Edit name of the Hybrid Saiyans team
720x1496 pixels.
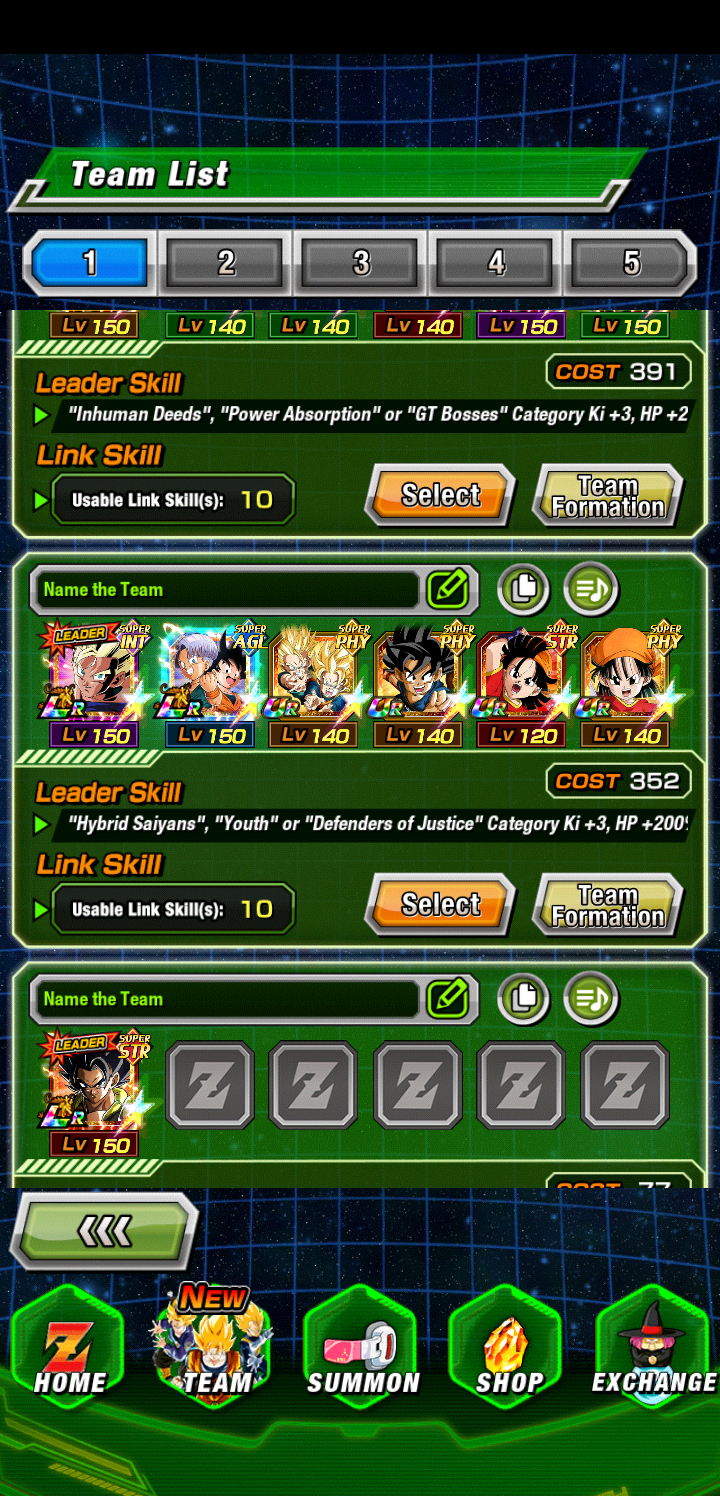pyautogui.click(x=448, y=589)
